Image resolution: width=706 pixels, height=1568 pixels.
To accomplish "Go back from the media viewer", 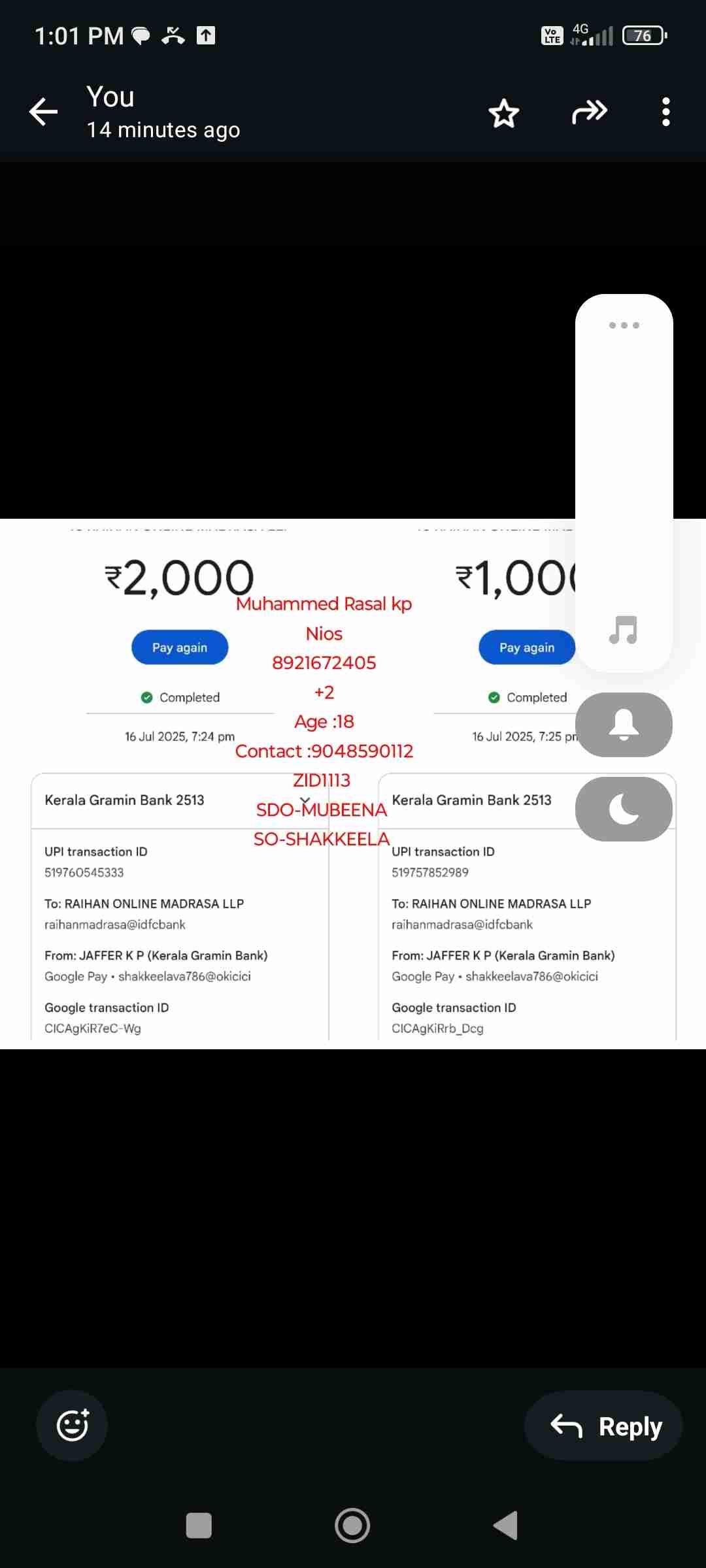I will (44, 112).
